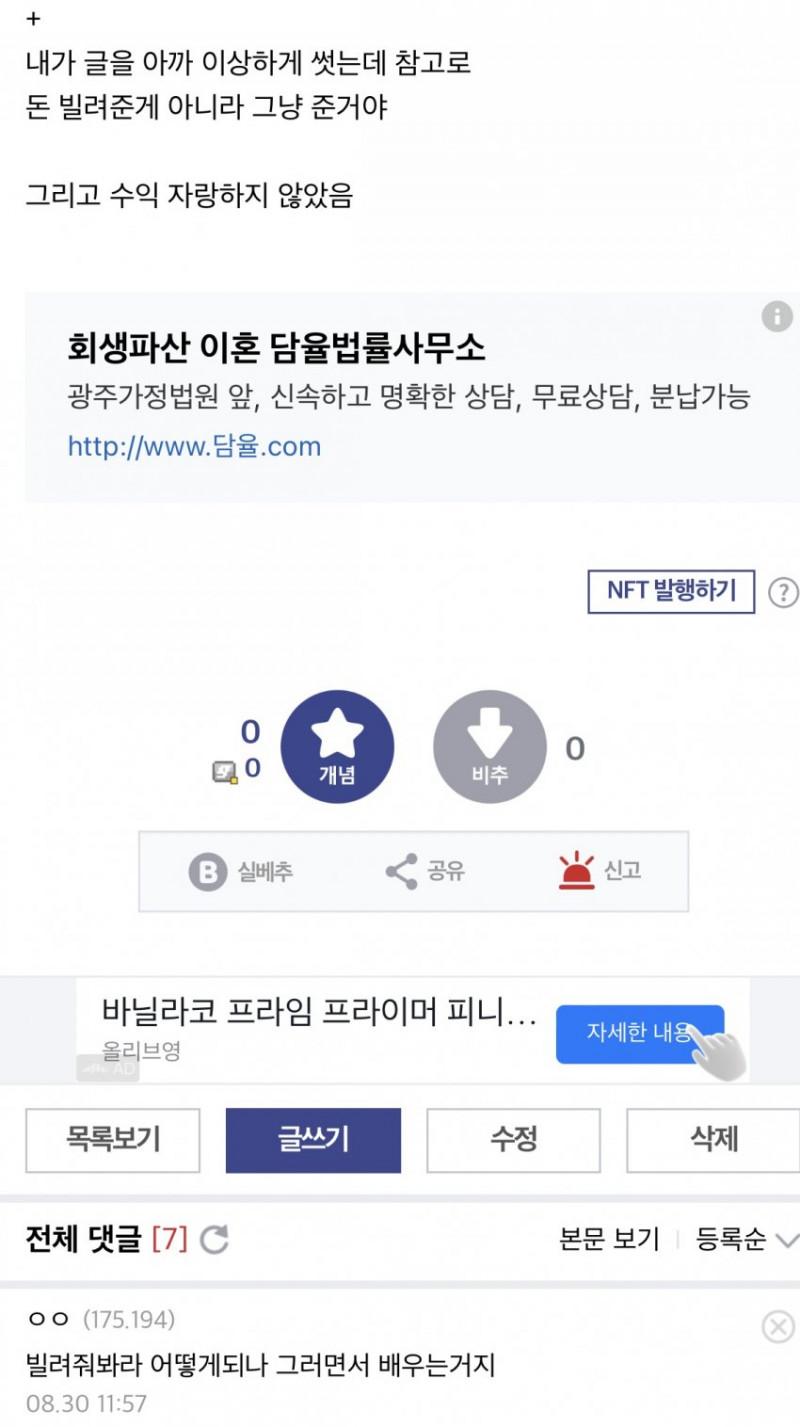The image size is (800, 1427).
Task: Refresh the comments list
Action: point(214,1240)
